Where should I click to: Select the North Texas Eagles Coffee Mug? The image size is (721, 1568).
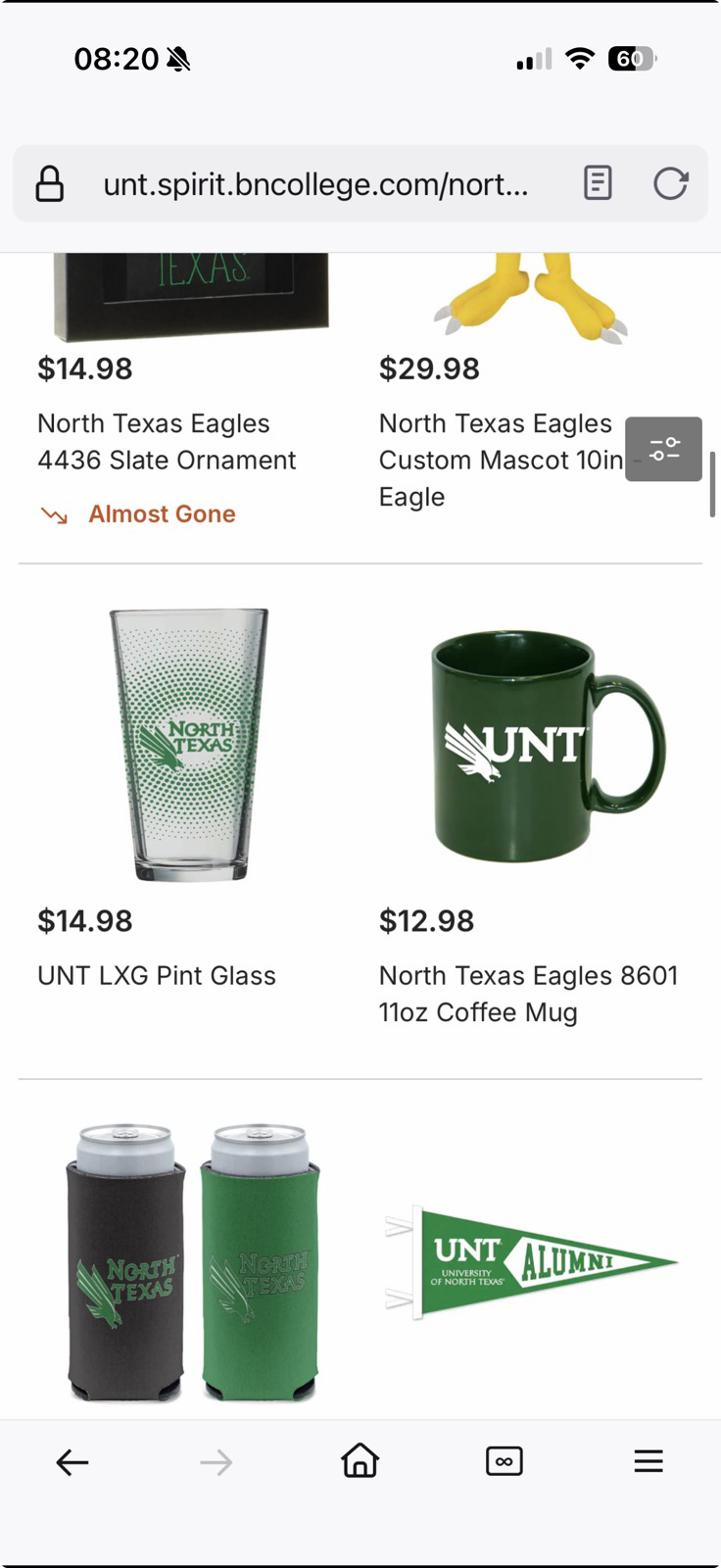(x=529, y=993)
